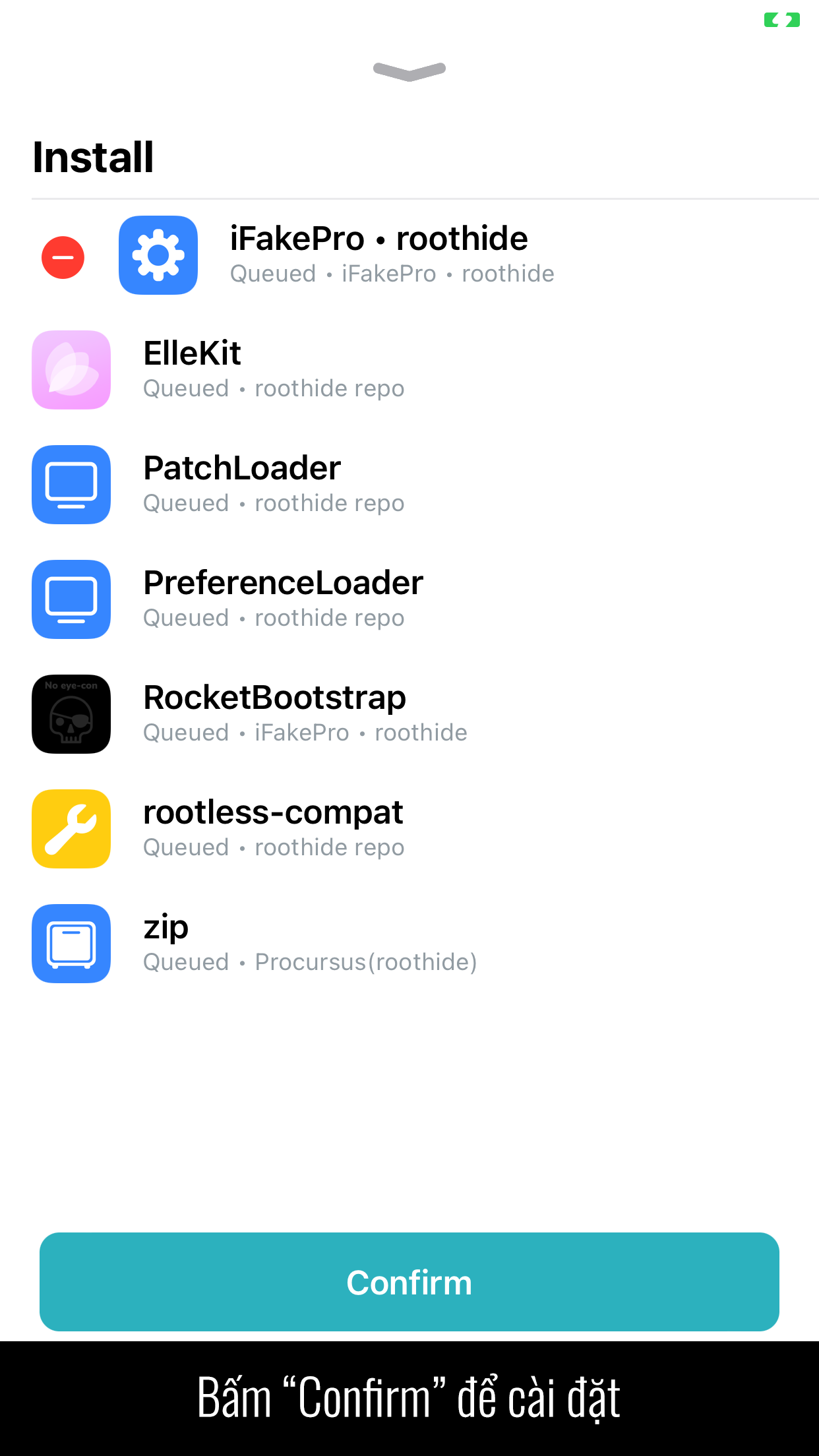Select the ElleKit queue item
The width and height of the screenshot is (819, 1456).
pos(273,369)
